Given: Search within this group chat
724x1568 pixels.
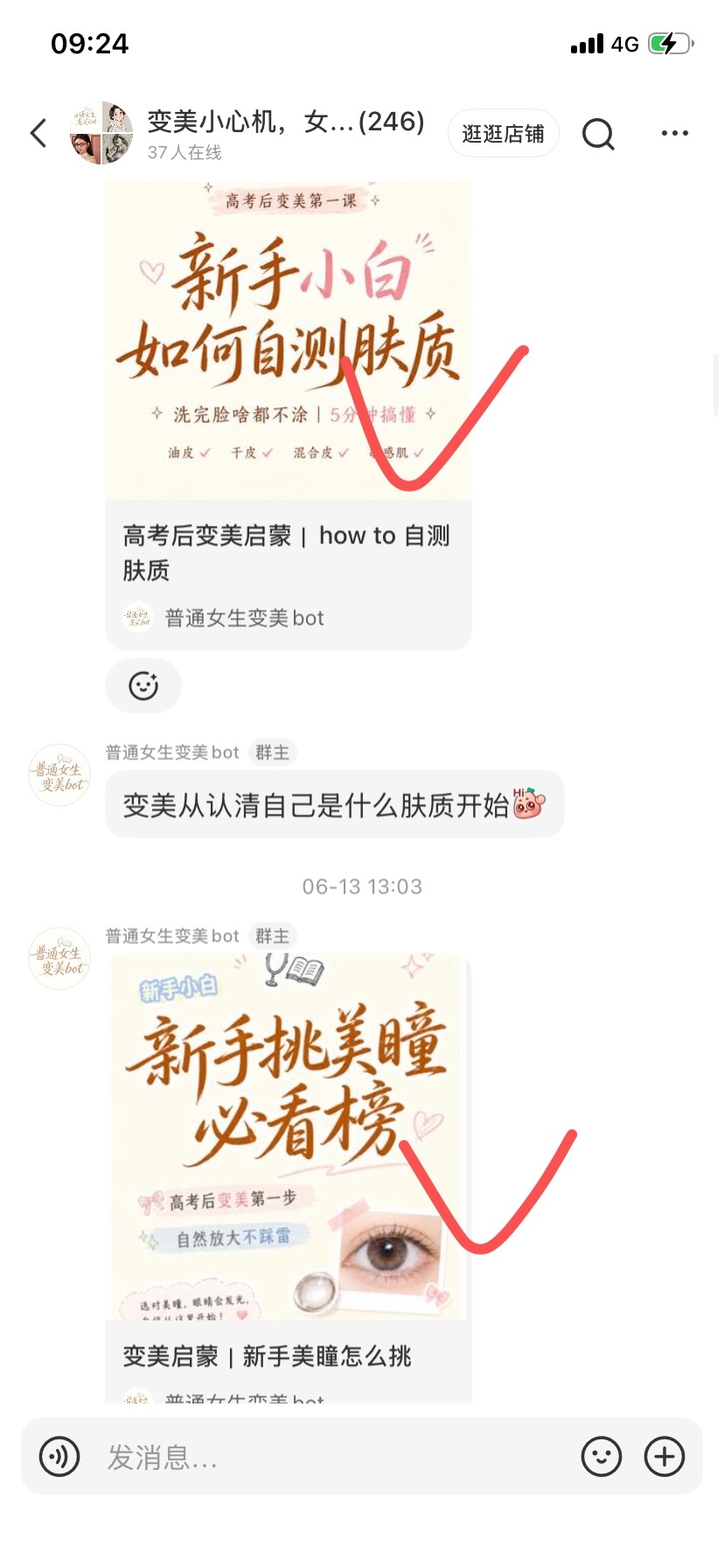Looking at the screenshot, I should point(599,133).
